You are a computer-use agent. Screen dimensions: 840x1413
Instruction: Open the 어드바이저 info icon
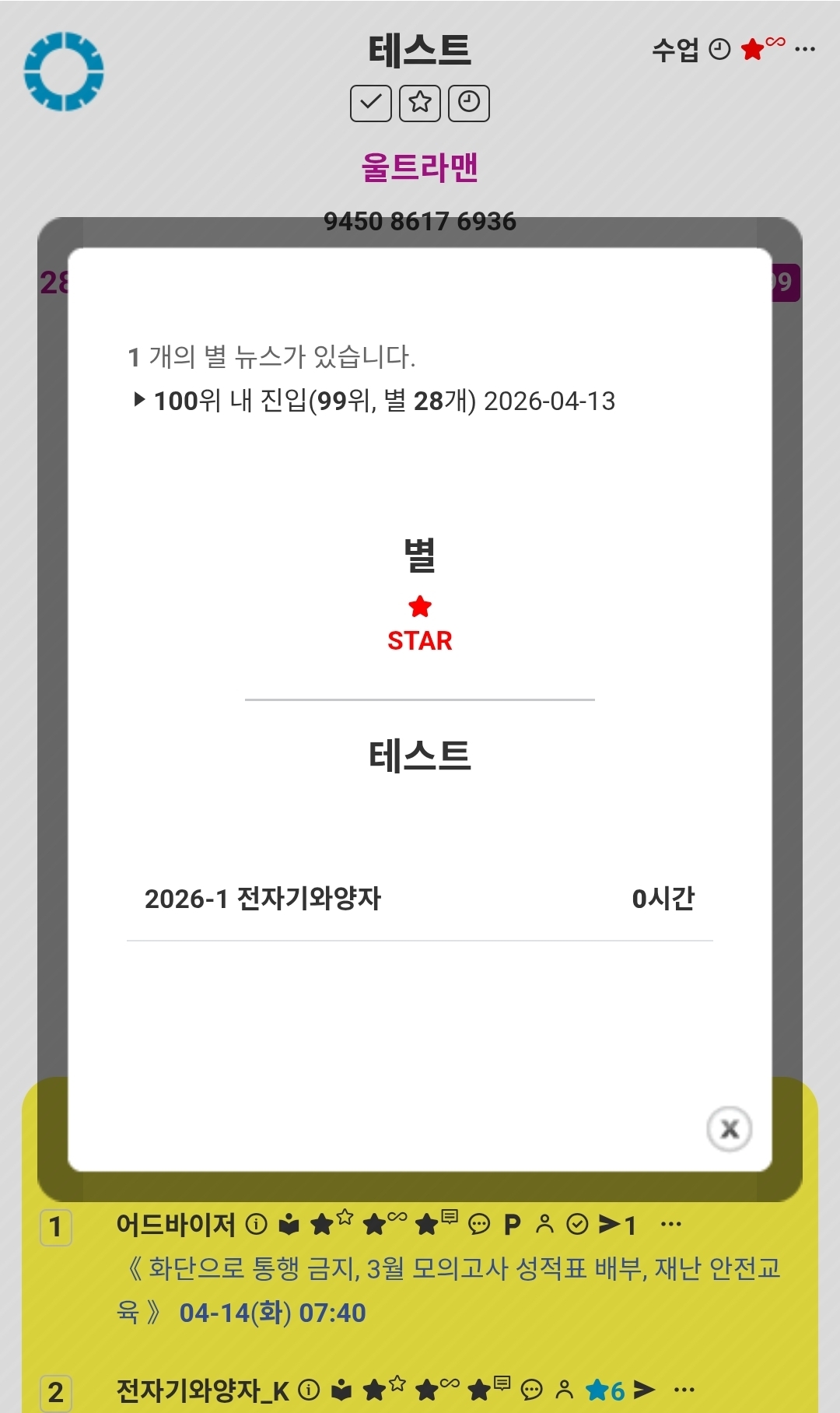tap(257, 1225)
